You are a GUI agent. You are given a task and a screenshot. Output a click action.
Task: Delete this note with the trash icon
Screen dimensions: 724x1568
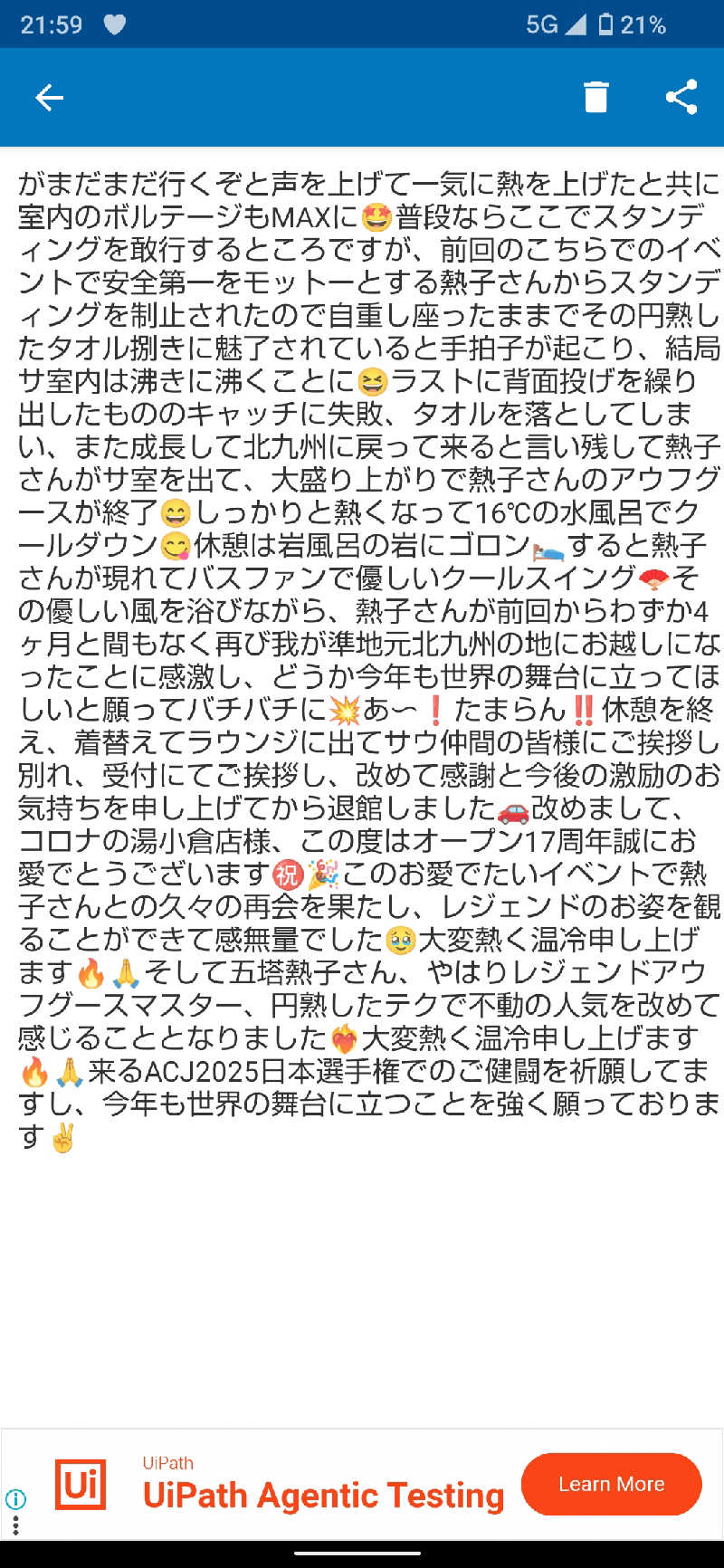(x=595, y=97)
